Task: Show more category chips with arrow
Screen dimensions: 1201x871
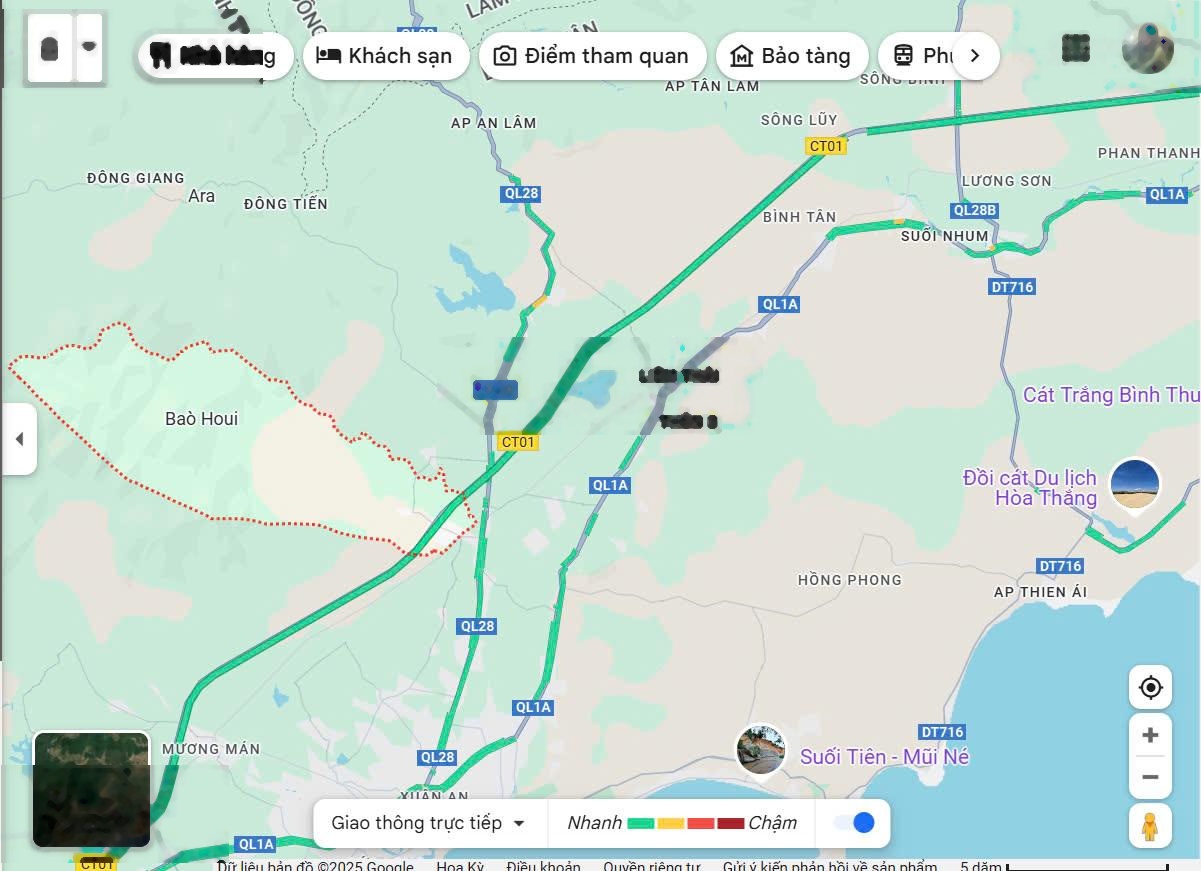Action: point(974,56)
